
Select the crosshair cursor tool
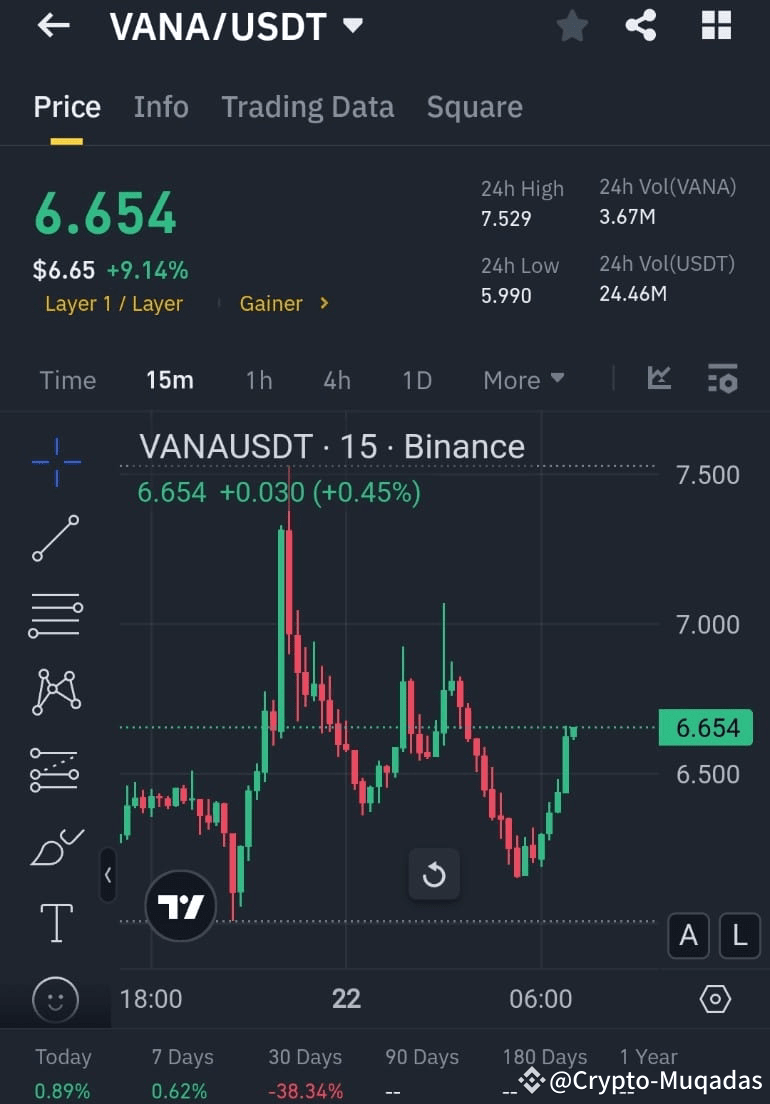(x=56, y=461)
